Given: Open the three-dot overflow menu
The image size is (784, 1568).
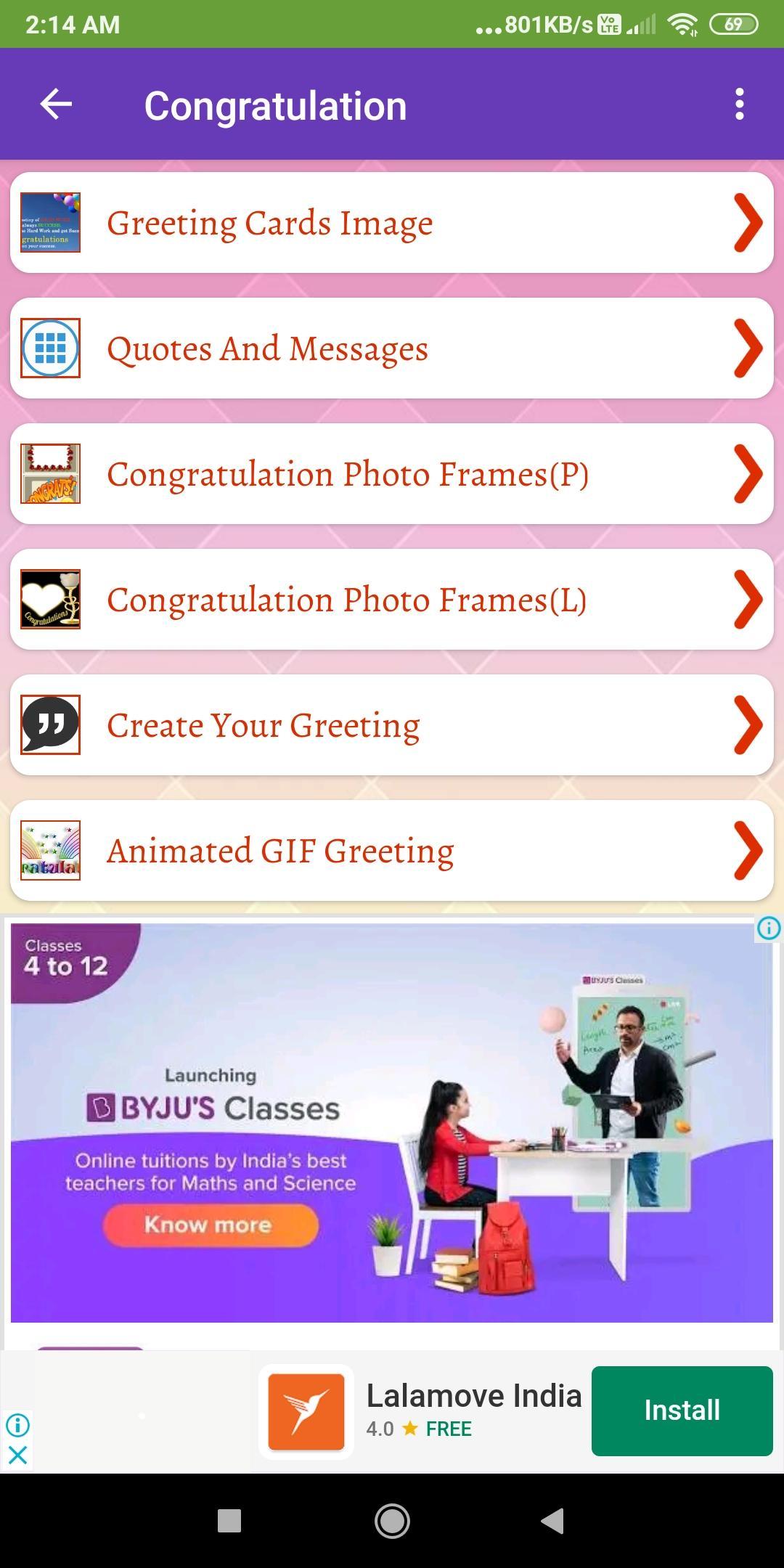Looking at the screenshot, I should click(739, 105).
